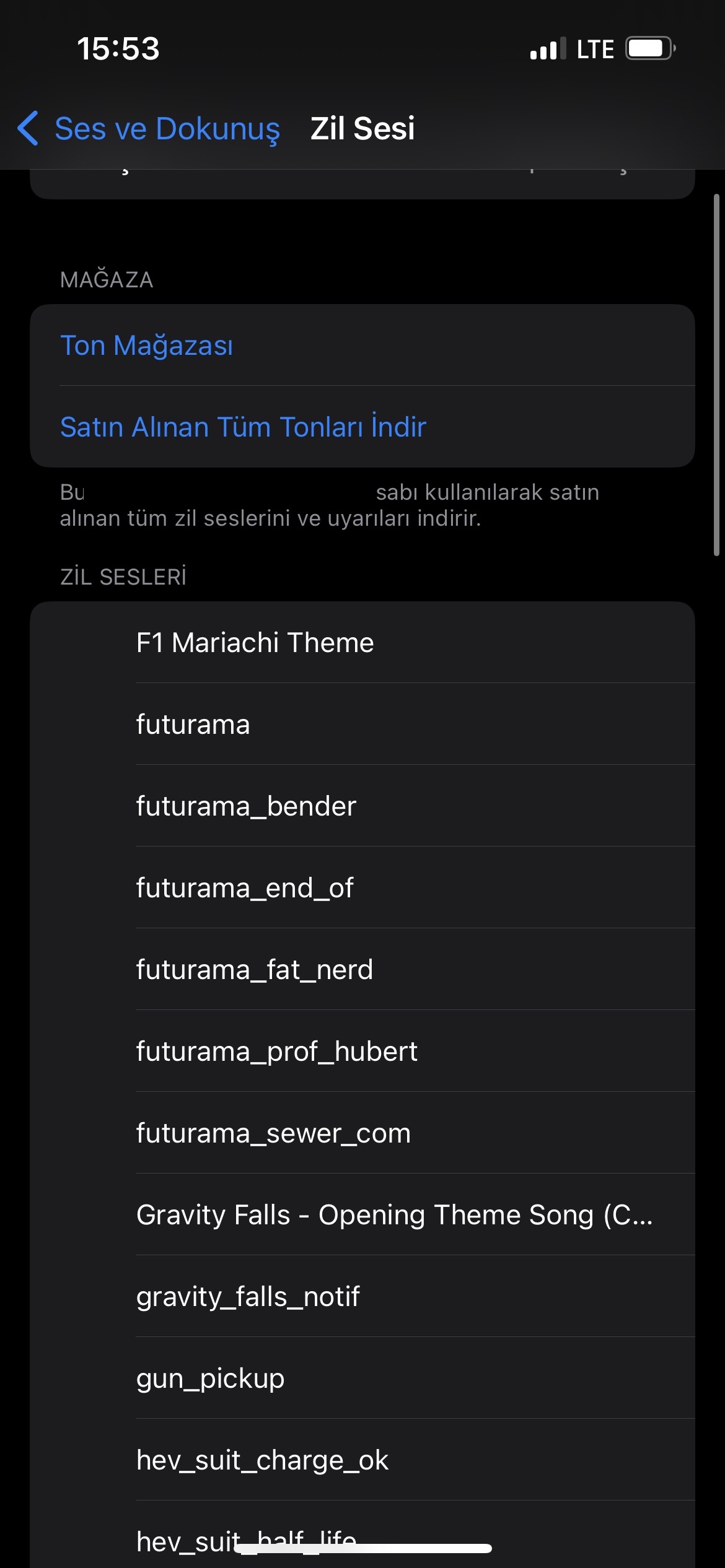725x1568 pixels.
Task: Open Ton Mağazası
Action: [362, 345]
